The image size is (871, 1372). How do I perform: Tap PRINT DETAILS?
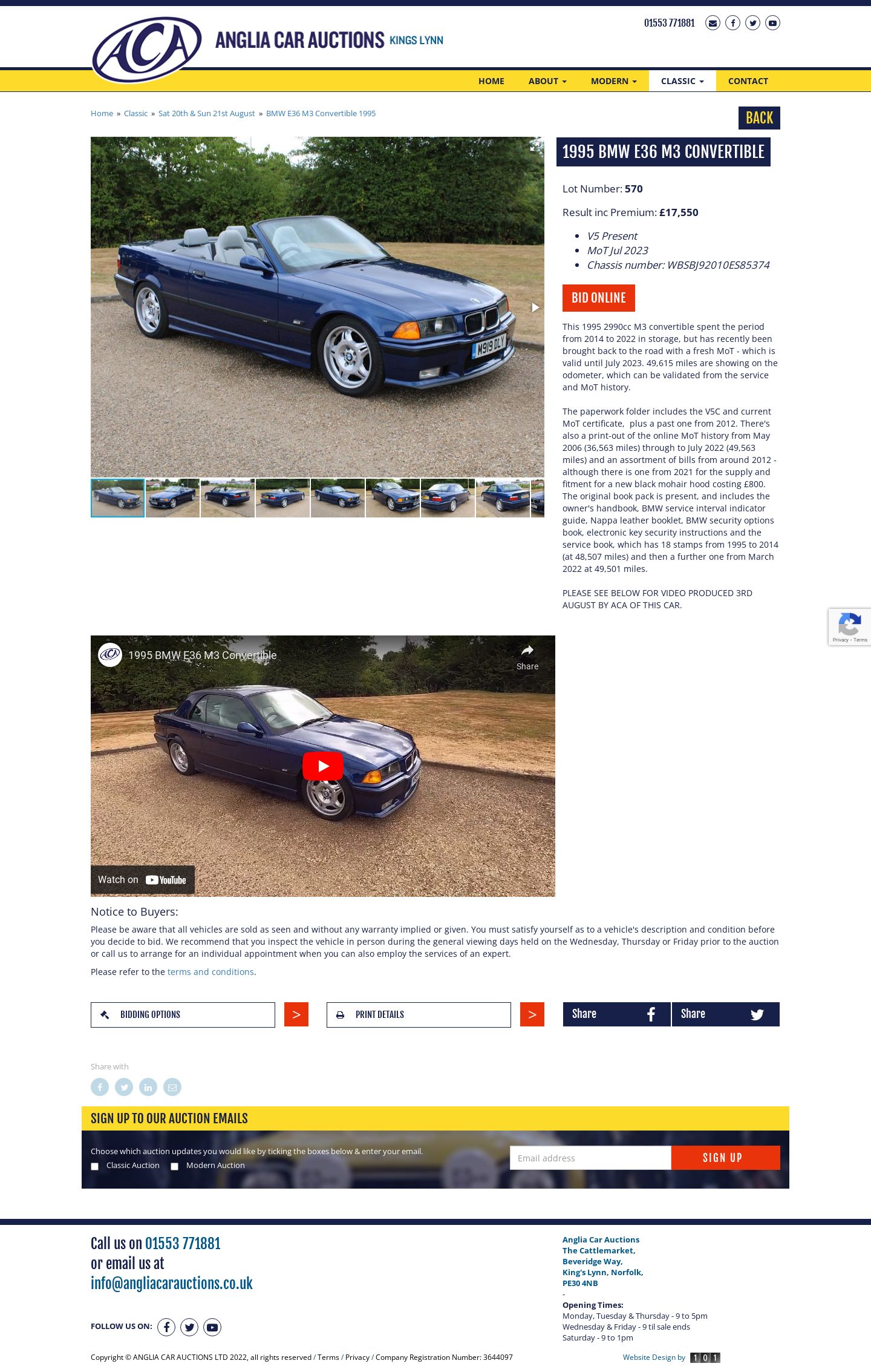(x=419, y=1015)
